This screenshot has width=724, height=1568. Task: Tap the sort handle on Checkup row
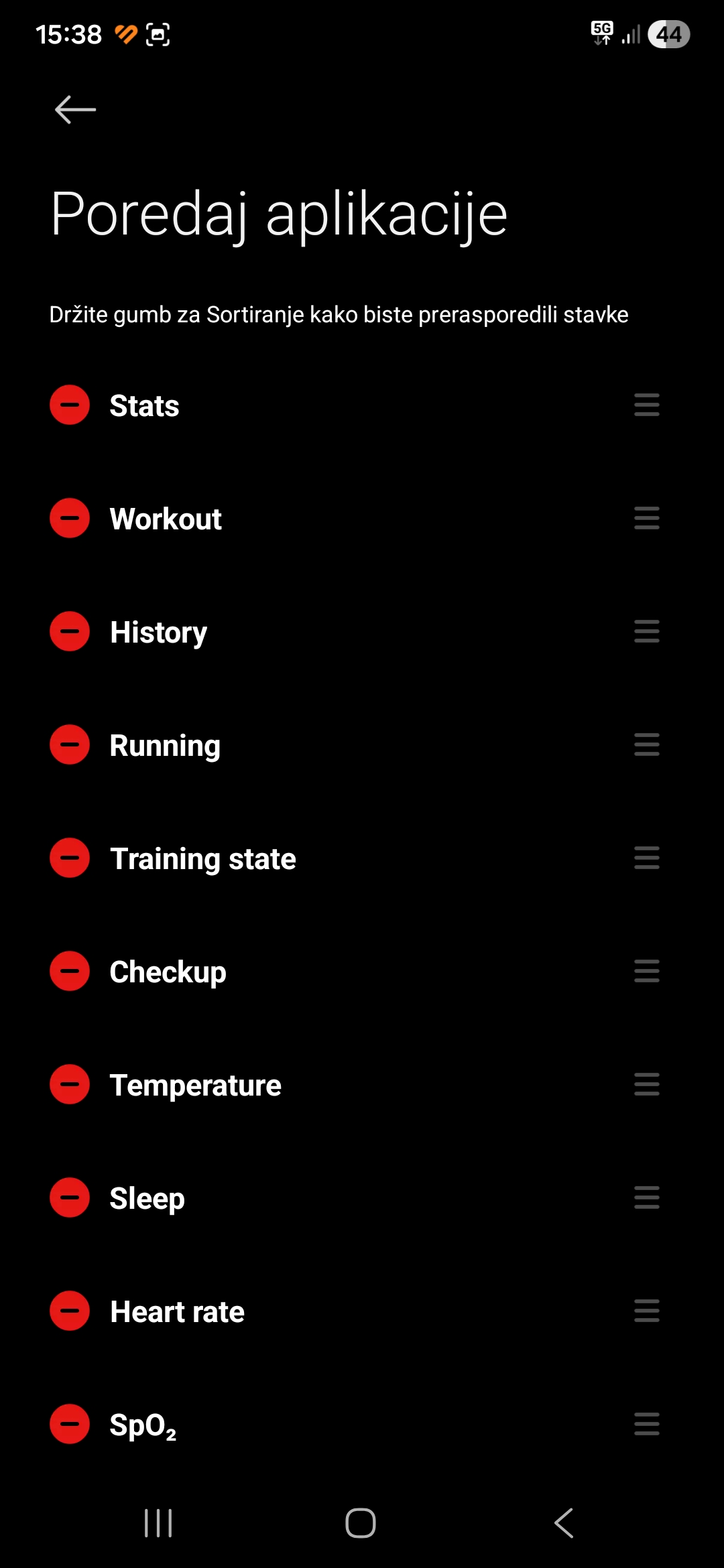[647, 972]
